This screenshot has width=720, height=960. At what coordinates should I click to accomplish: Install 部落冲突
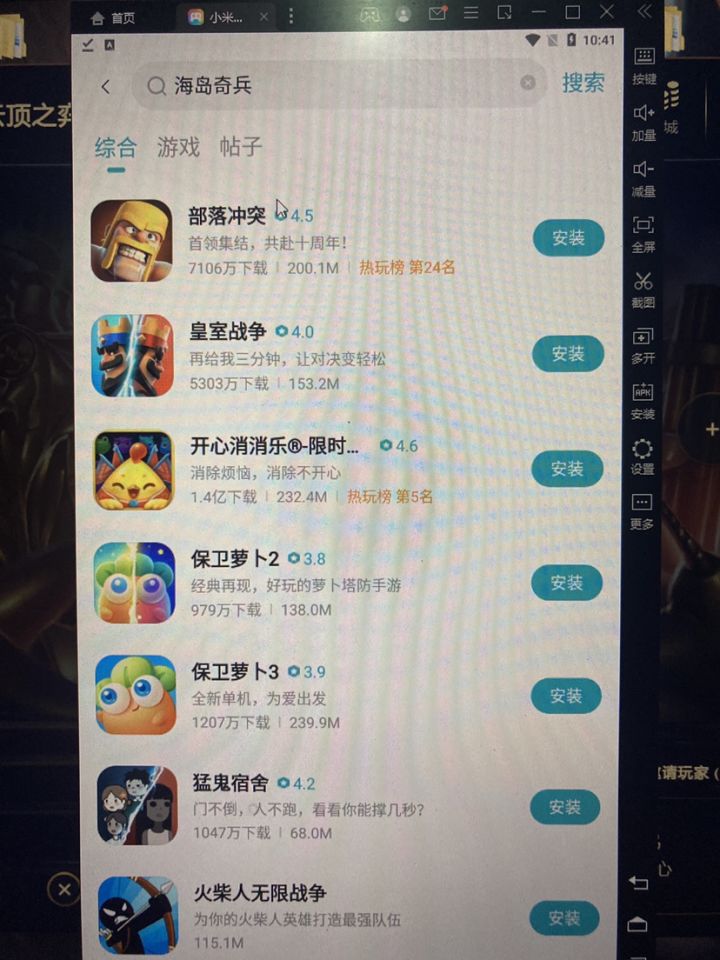tap(568, 238)
